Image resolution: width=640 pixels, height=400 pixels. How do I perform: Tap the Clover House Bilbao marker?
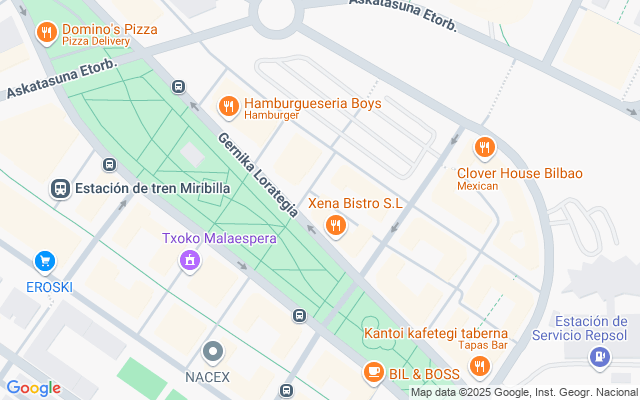click(x=485, y=148)
